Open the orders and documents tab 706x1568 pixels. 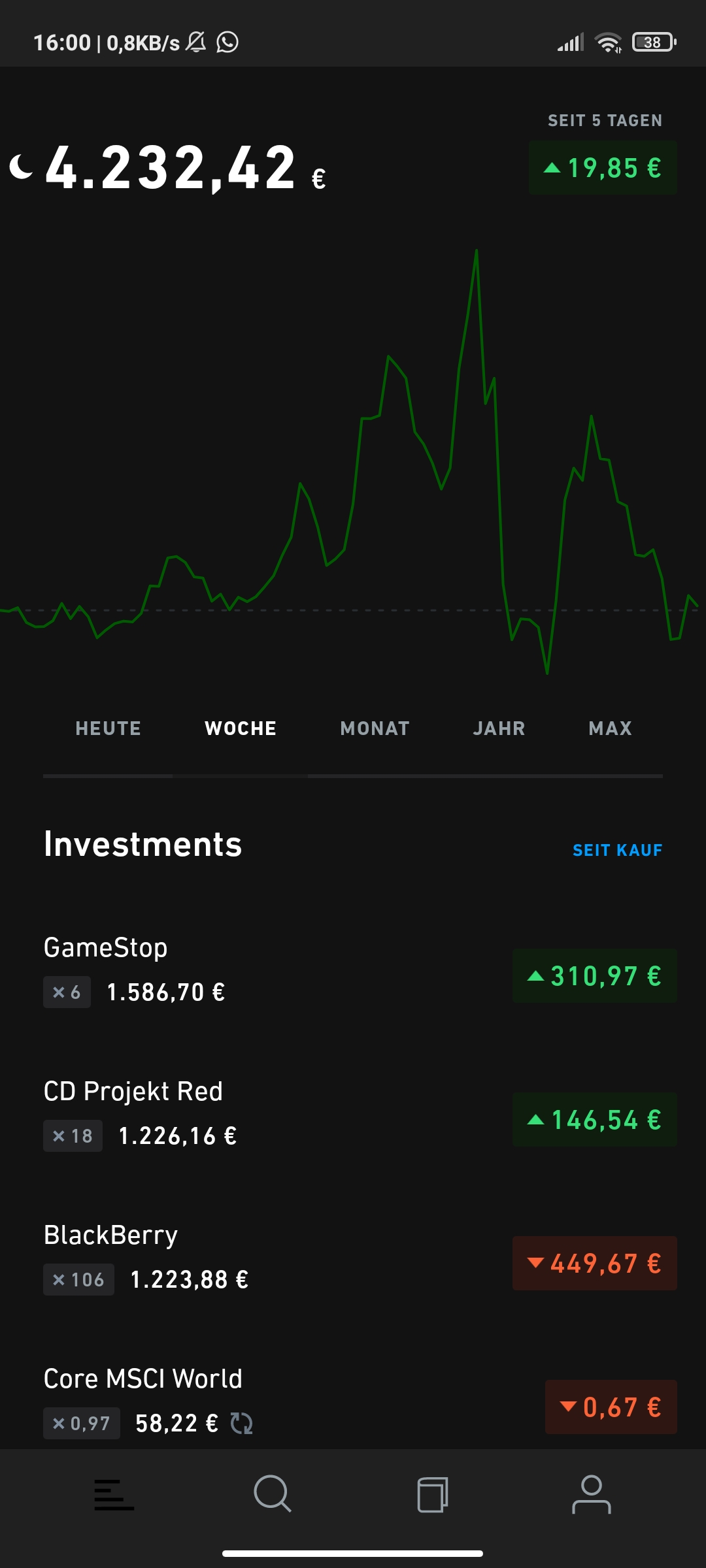432,1495
